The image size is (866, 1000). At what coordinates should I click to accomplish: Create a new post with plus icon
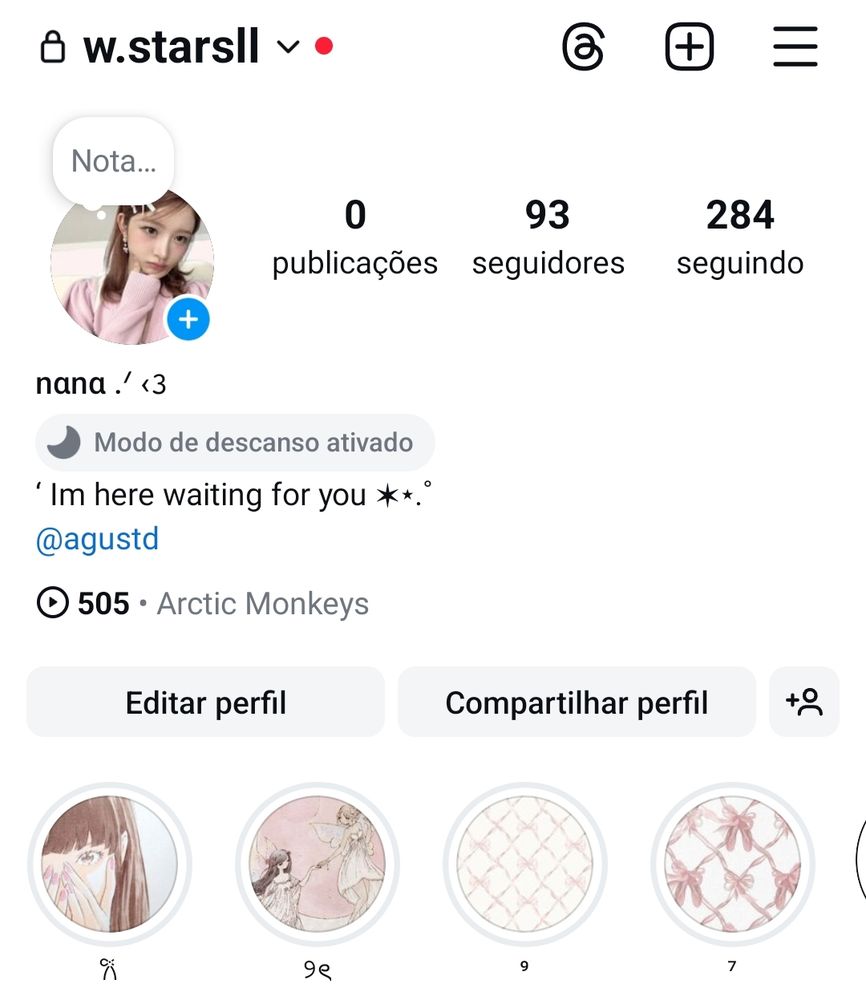pyautogui.click(x=689, y=47)
